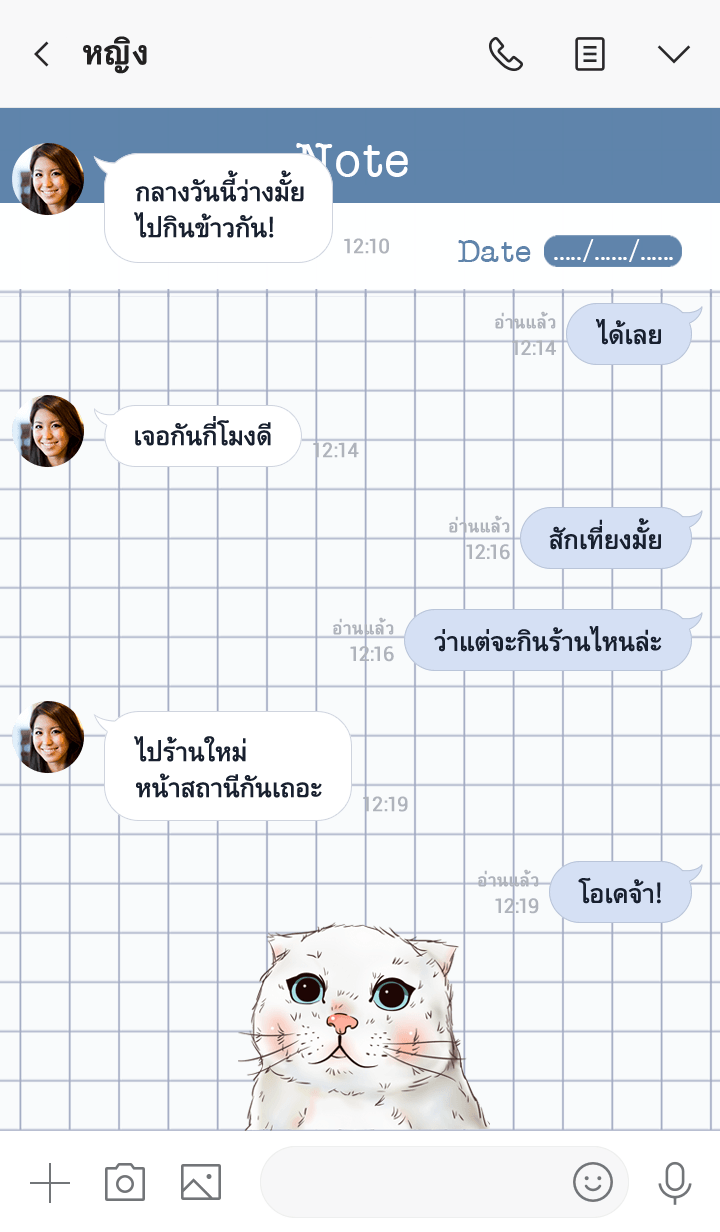720x1232 pixels.
Task: Expand the chat options chevron menu
Action: pyautogui.click(x=674, y=54)
